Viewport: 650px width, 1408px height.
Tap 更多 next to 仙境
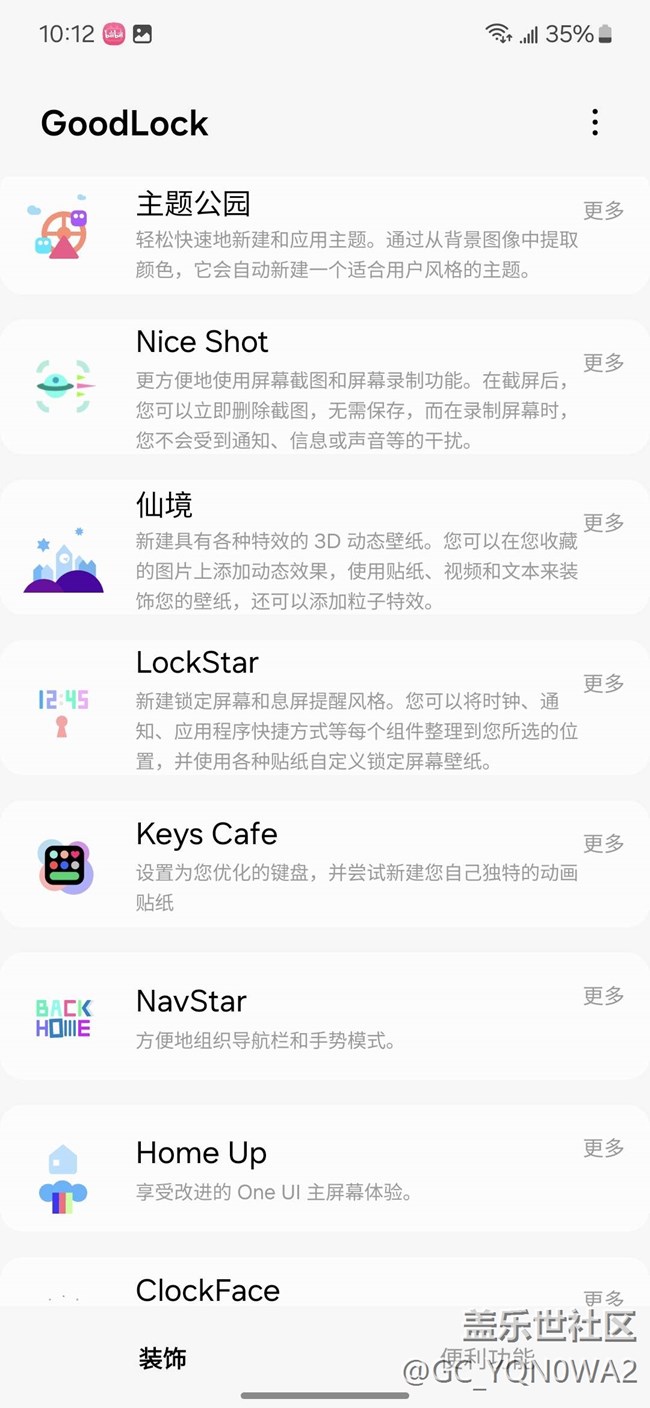[604, 522]
